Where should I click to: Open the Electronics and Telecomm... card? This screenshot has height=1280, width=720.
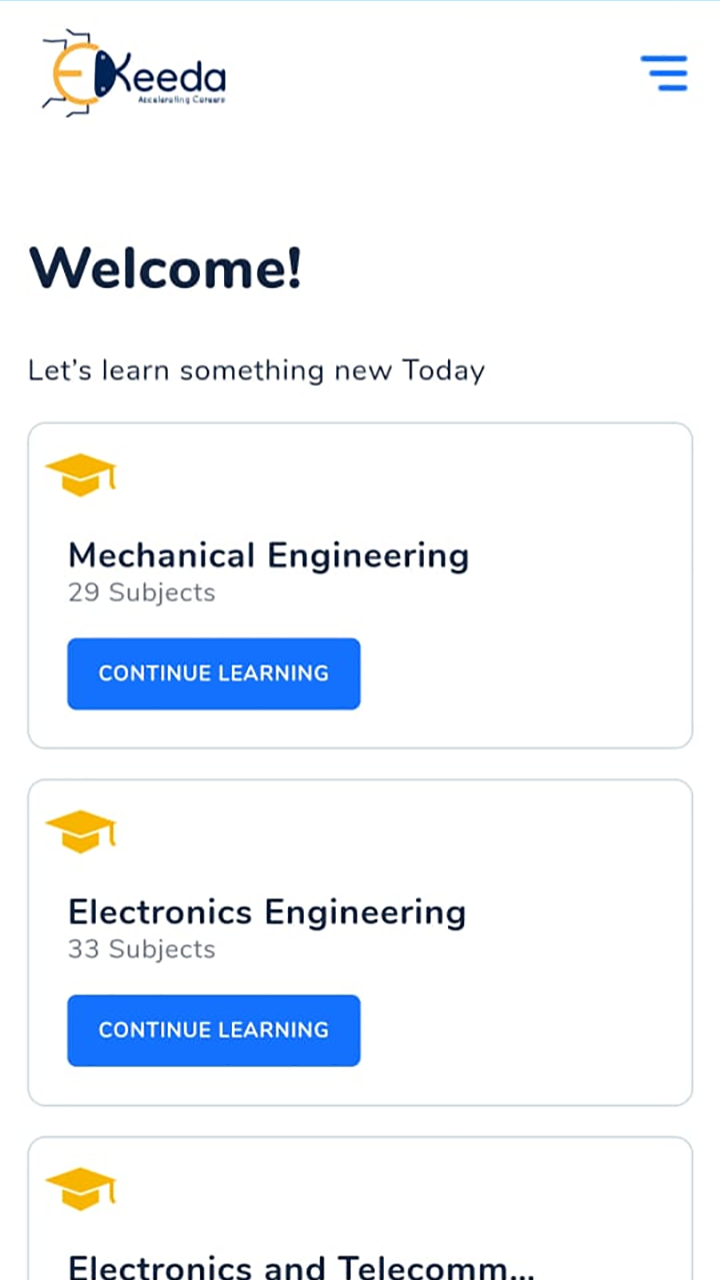tap(360, 1208)
